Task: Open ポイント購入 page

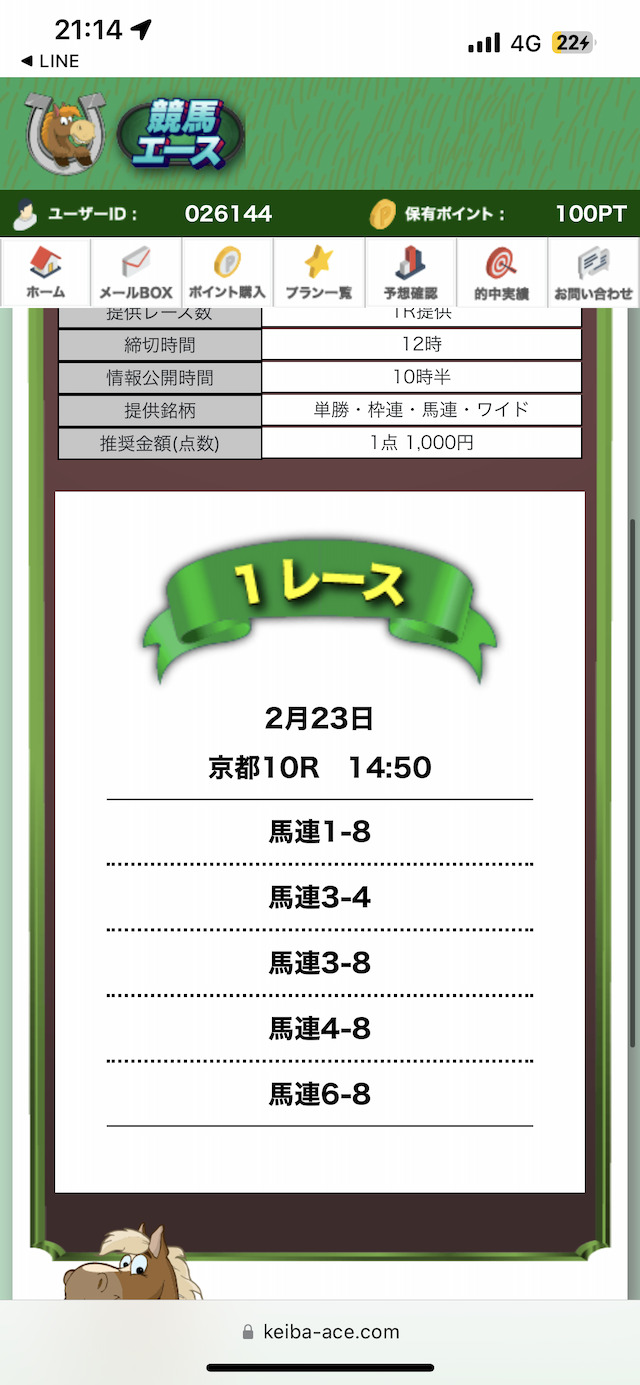Action: pyautogui.click(x=227, y=273)
